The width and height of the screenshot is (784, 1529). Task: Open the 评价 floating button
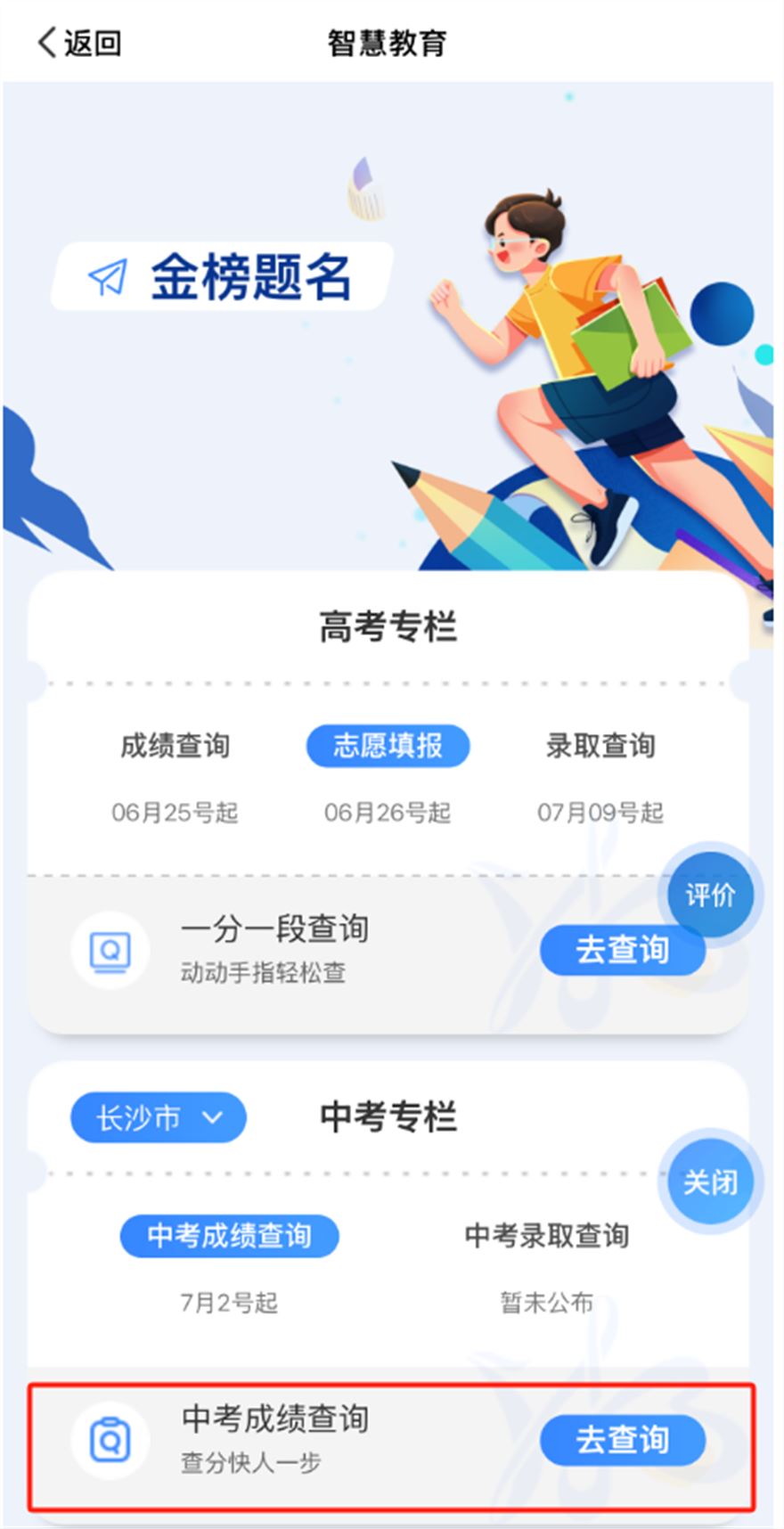point(710,895)
